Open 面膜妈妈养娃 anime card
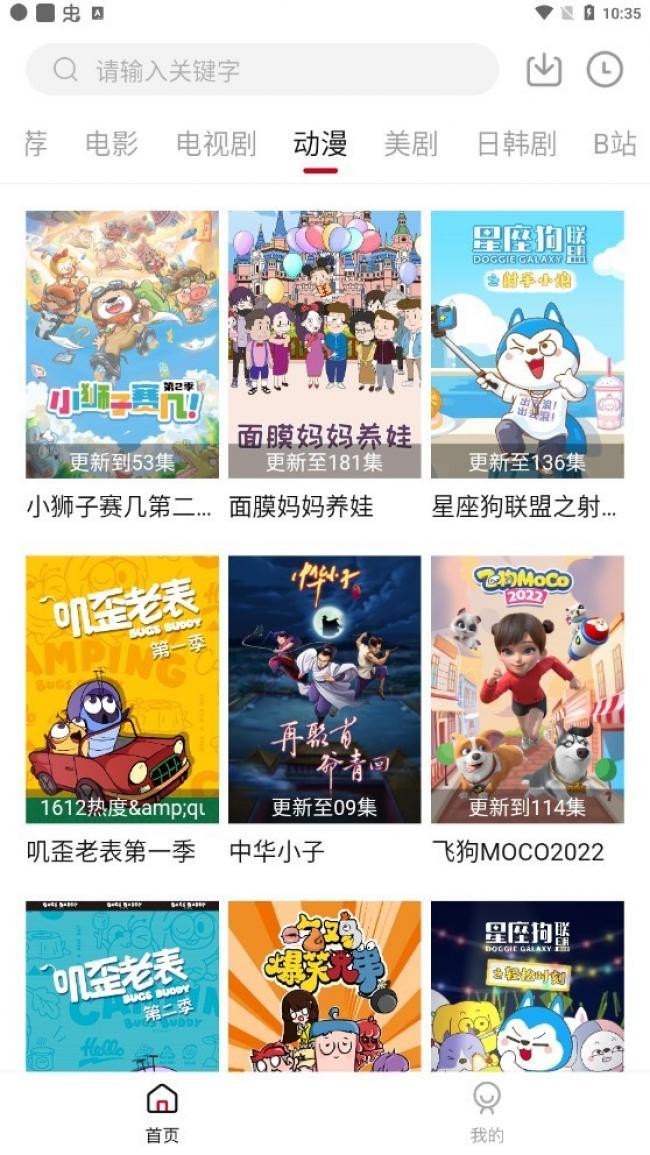This screenshot has width=650, height=1155. point(324,365)
